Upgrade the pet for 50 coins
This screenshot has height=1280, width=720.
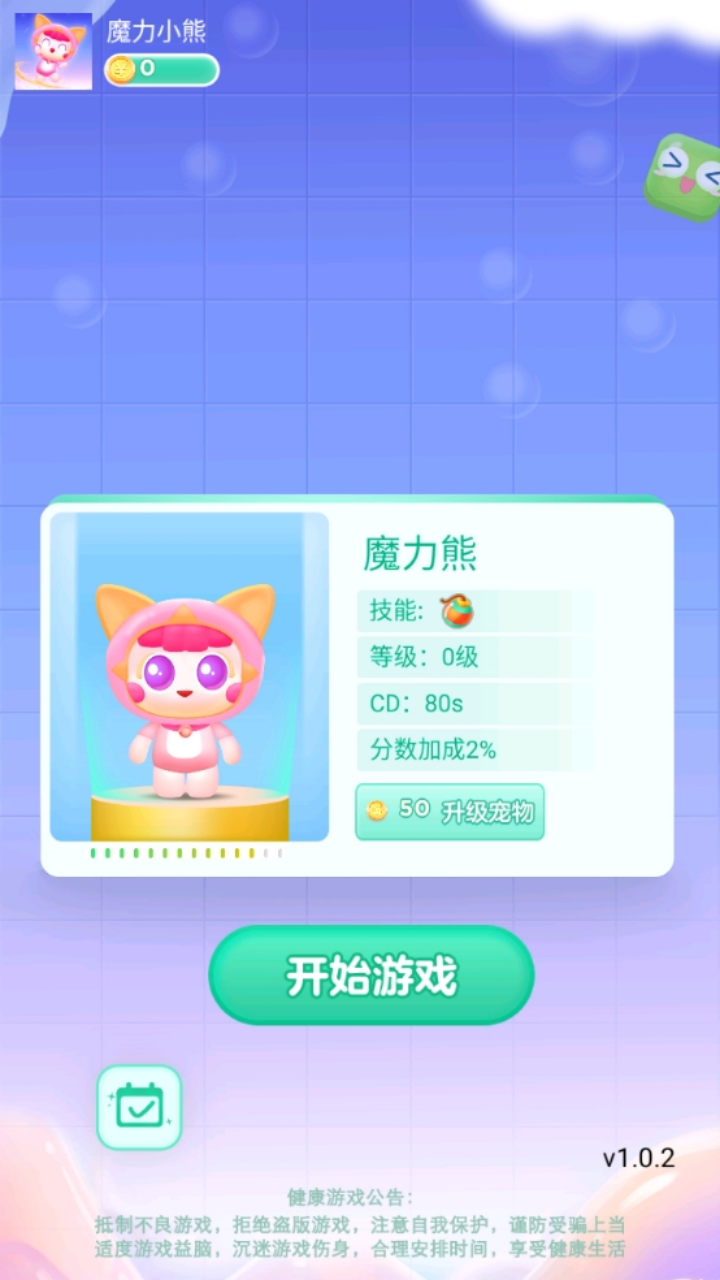450,811
